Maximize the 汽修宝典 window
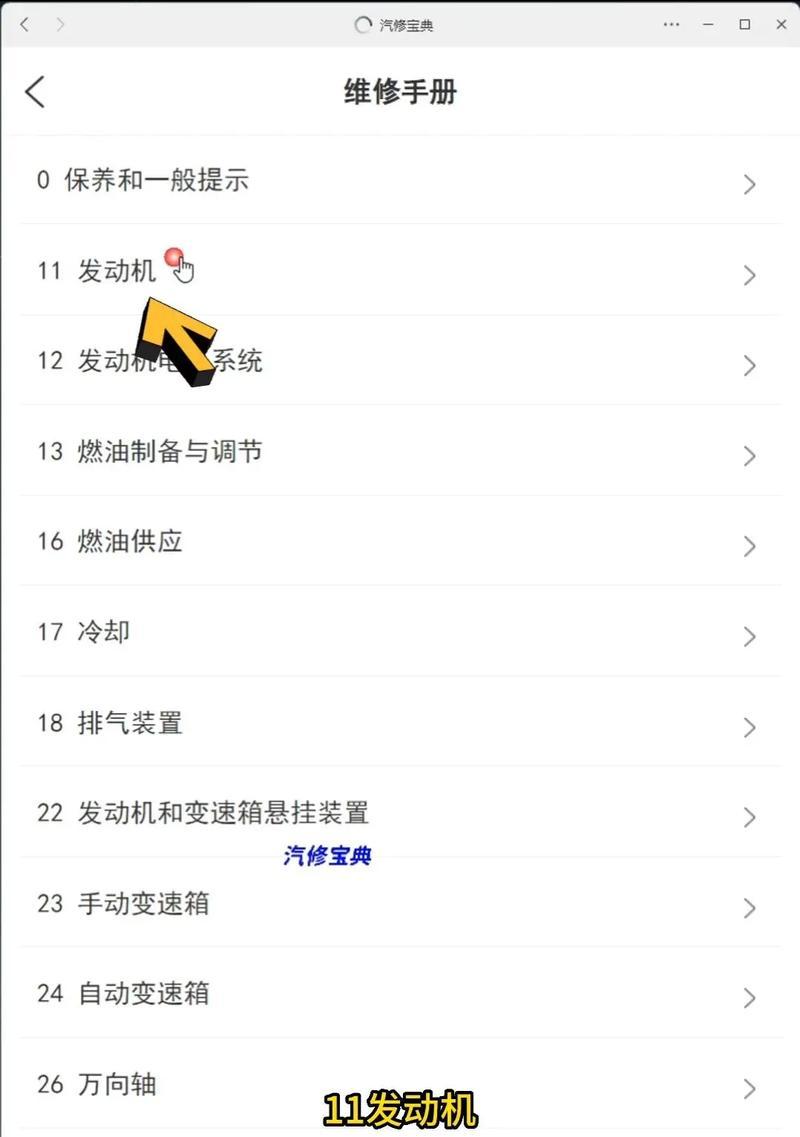 pos(744,25)
